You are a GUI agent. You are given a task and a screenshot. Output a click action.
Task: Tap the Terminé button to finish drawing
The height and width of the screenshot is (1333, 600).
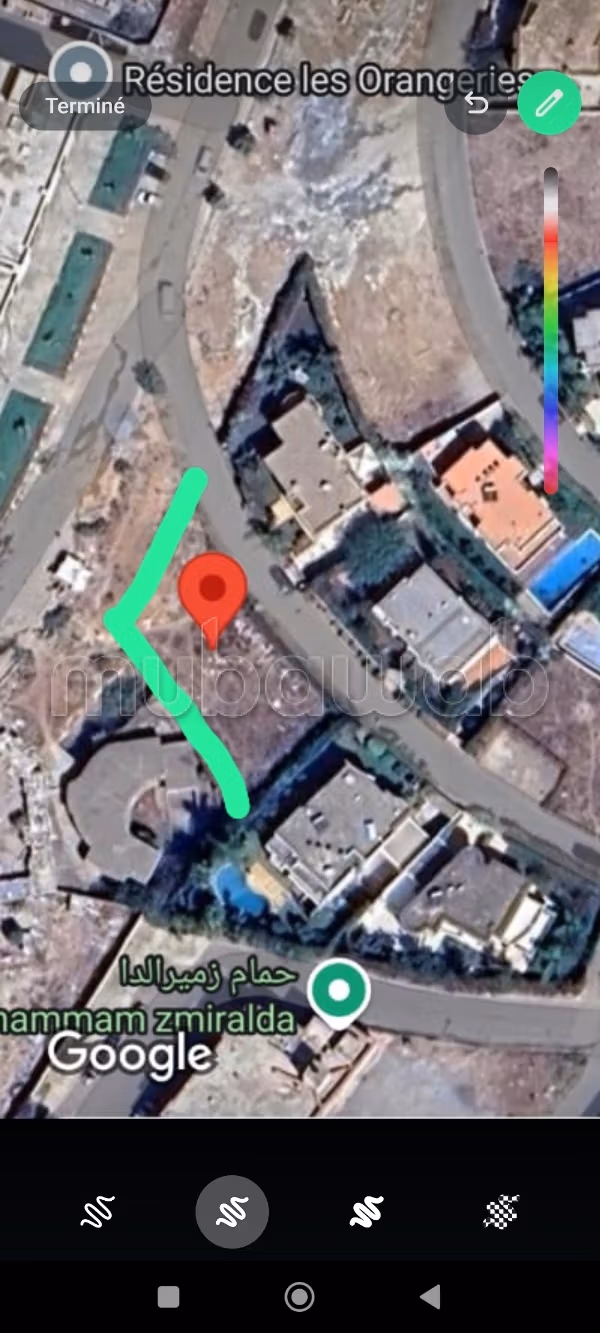point(85,106)
